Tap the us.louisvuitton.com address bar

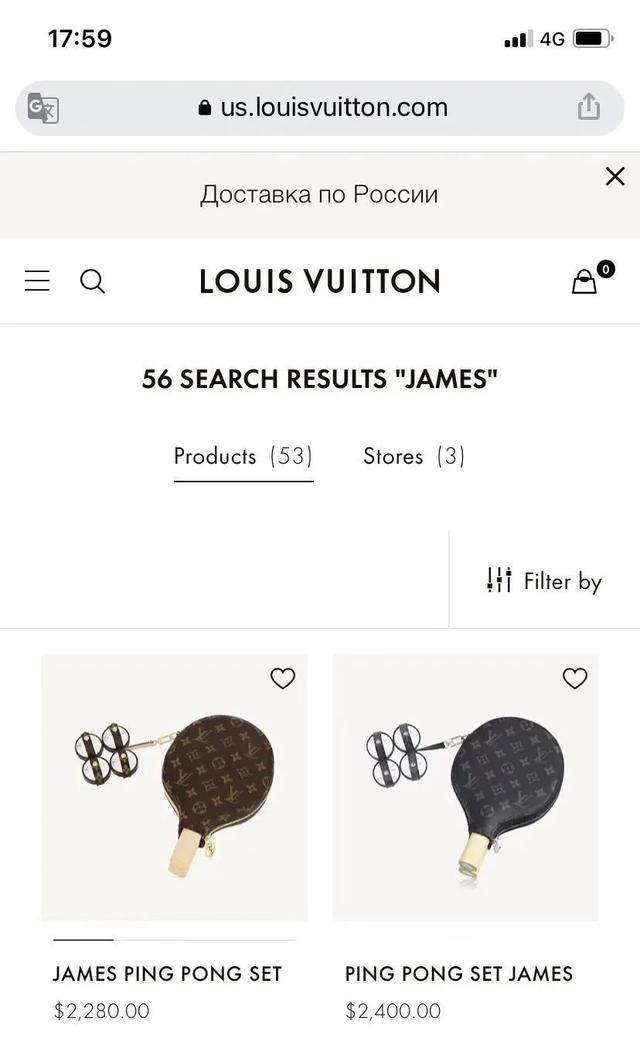click(322, 108)
